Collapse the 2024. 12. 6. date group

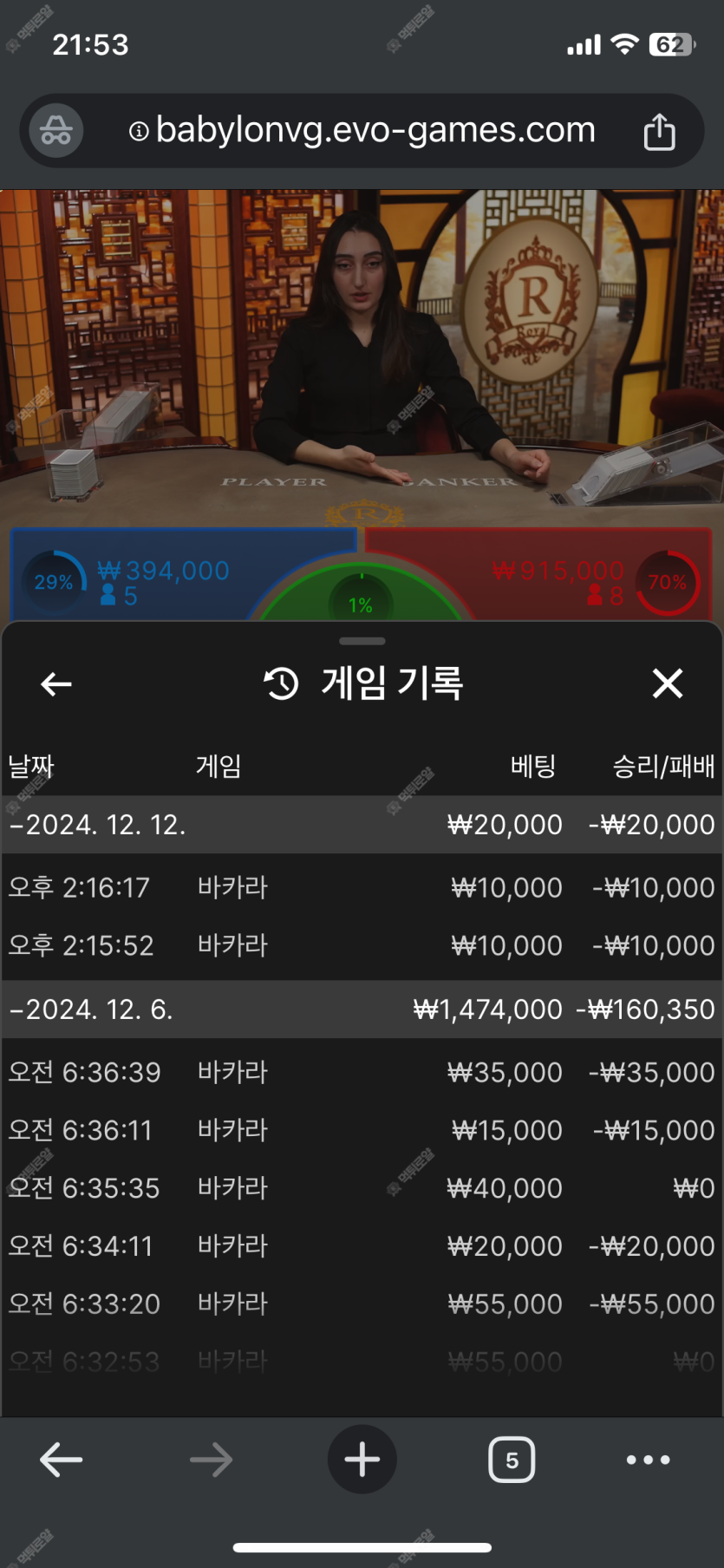point(91,1009)
